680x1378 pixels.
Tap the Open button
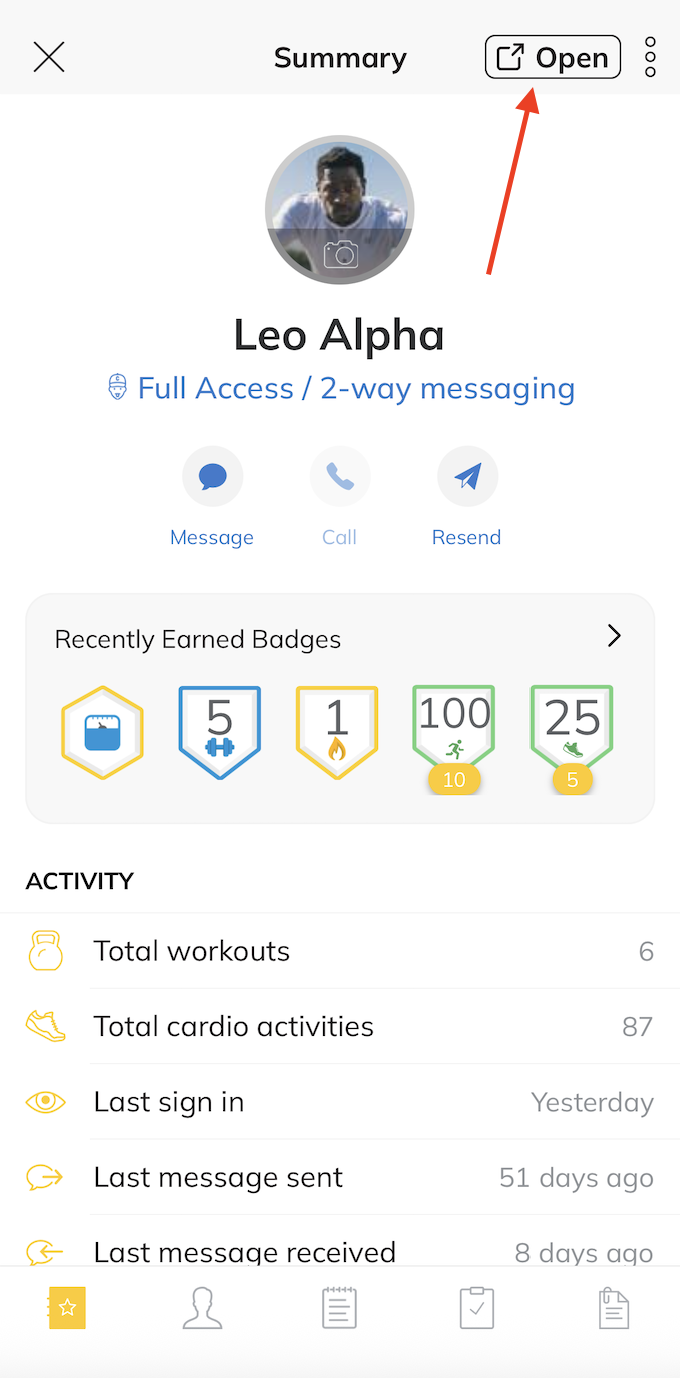[x=552, y=58]
